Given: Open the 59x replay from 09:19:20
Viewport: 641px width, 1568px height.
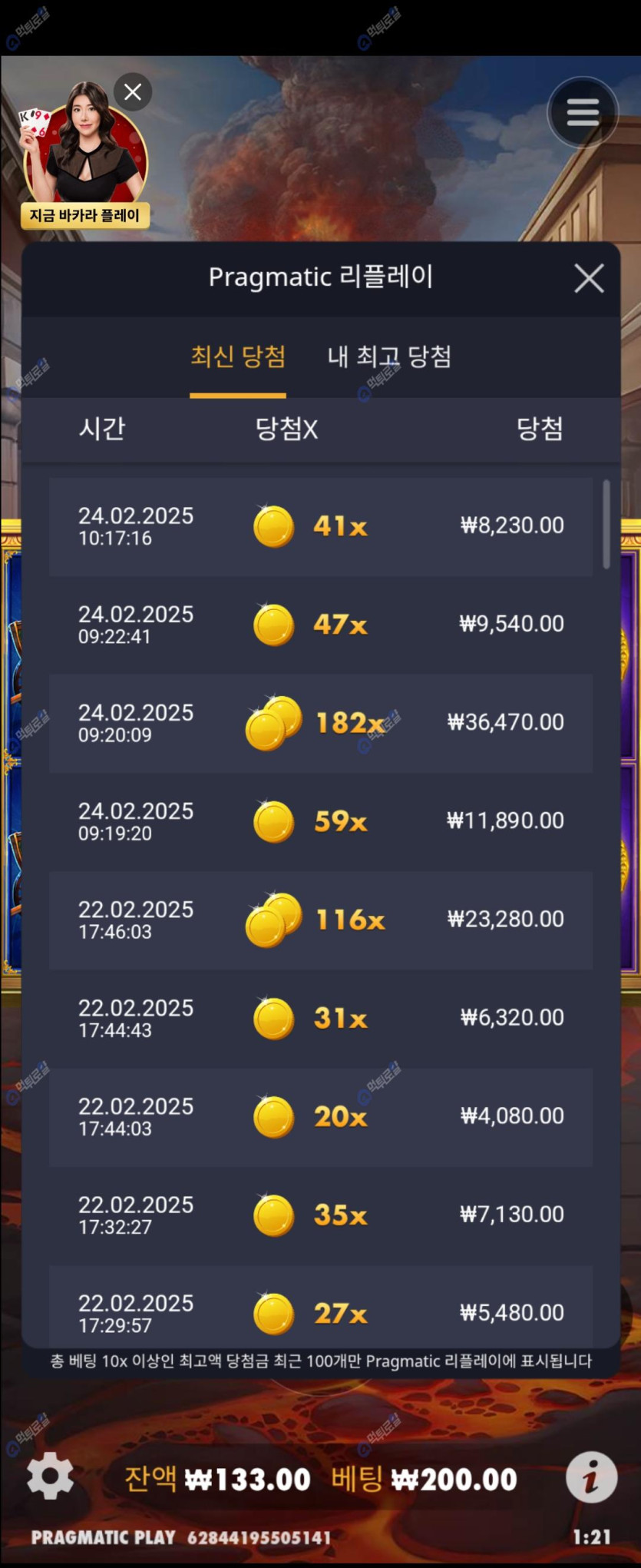Looking at the screenshot, I should click(320, 821).
